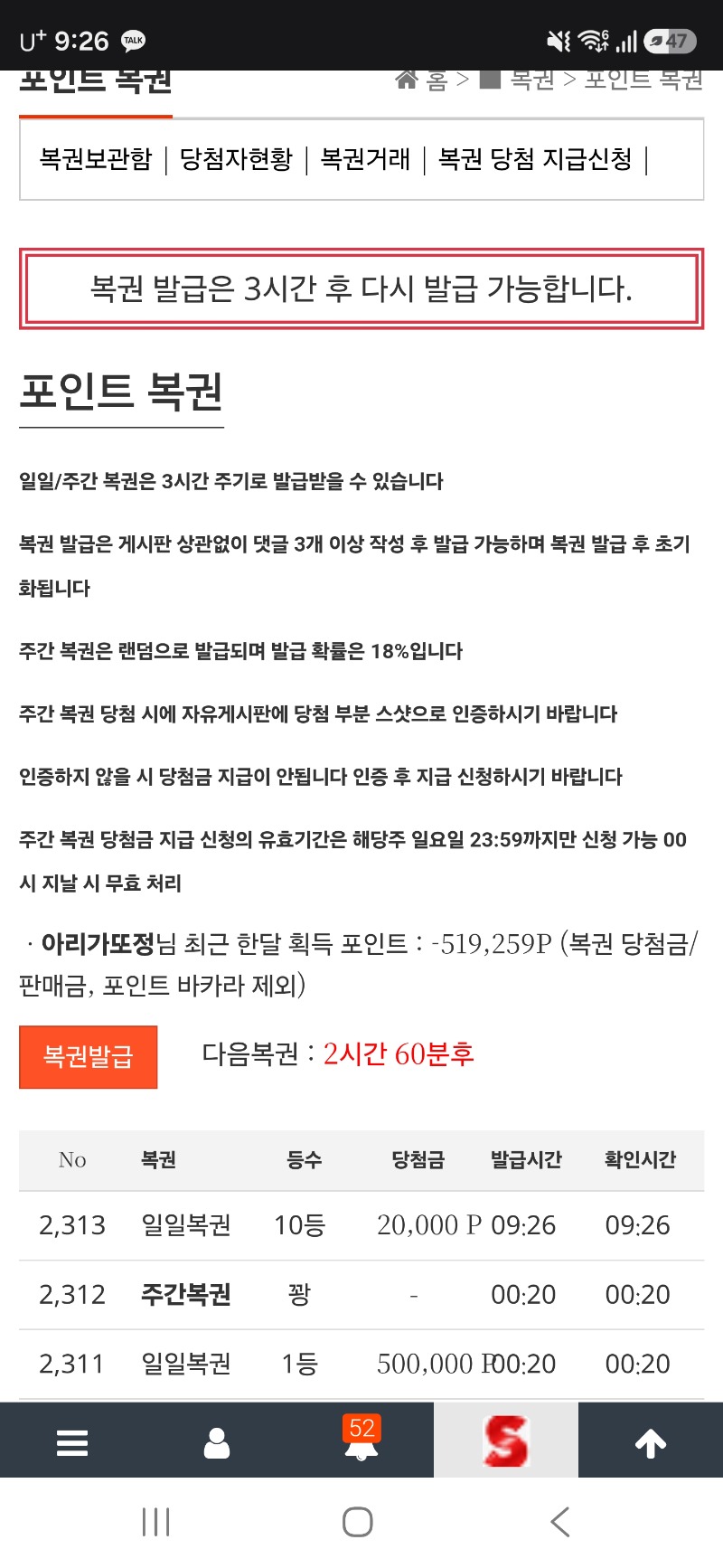Open the user profile icon

coord(217,1442)
